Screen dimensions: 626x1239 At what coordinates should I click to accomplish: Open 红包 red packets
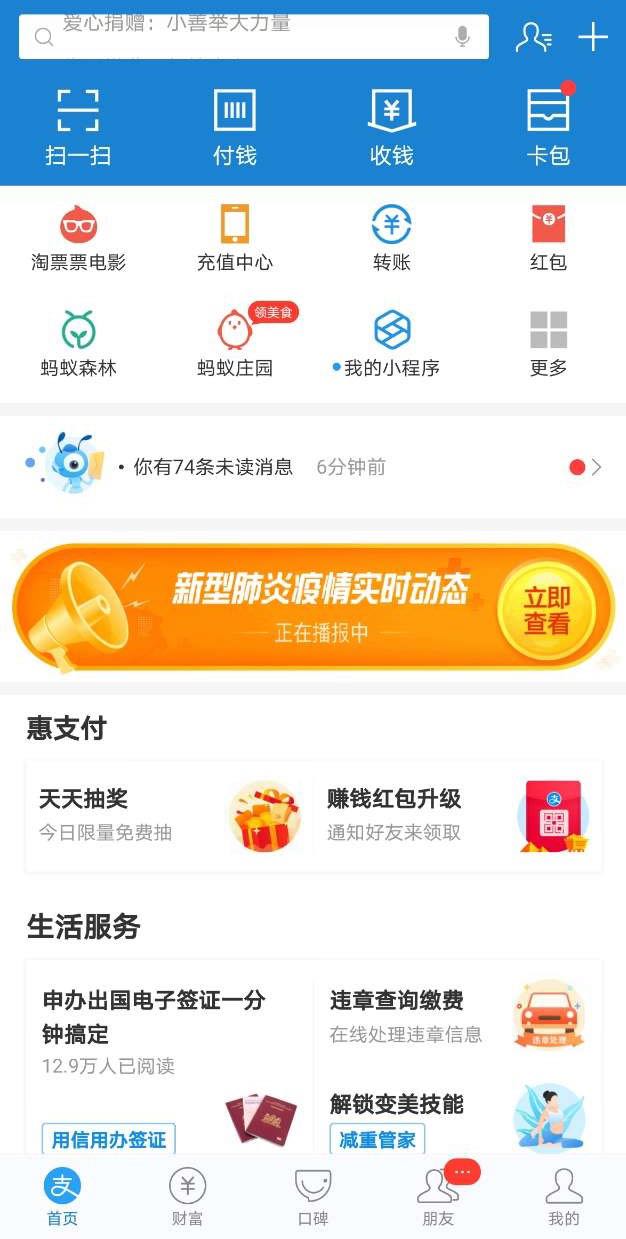548,238
